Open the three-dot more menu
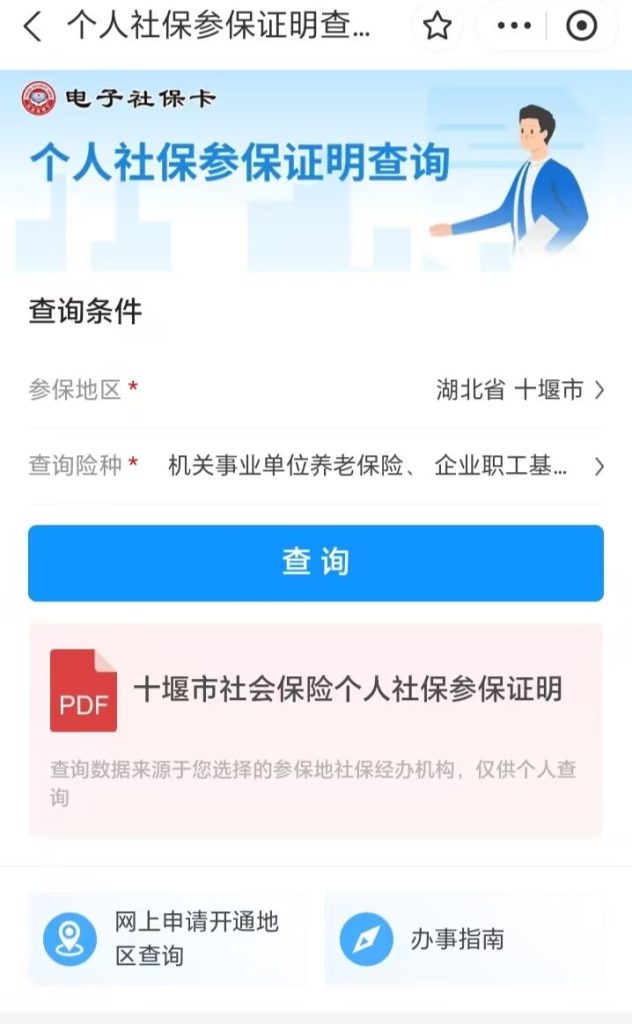632x1024 pixels. pyautogui.click(x=514, y=26)
